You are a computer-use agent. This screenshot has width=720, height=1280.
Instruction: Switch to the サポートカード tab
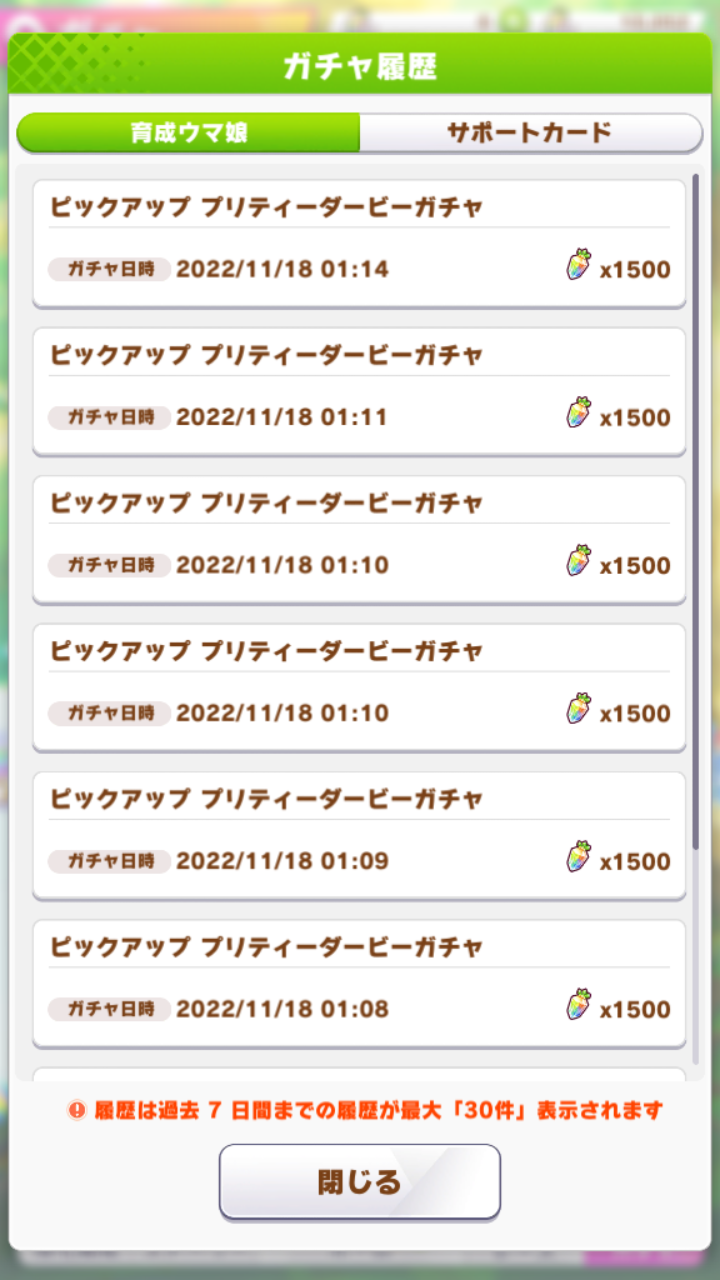tap(529, 133)
